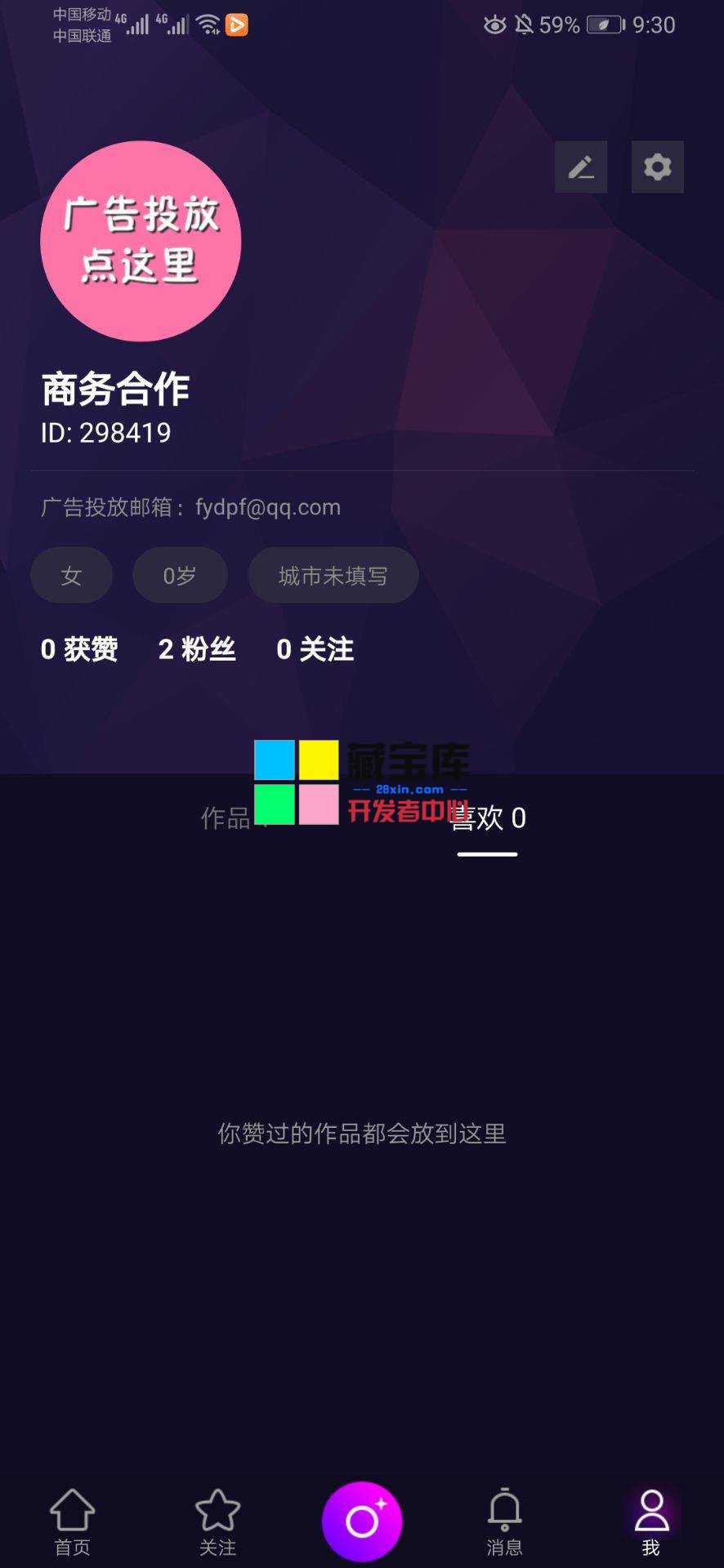The width and height of the screenshot is (724, 1568).
Task: Open the 关注 following count
Action: pos(315,649)
